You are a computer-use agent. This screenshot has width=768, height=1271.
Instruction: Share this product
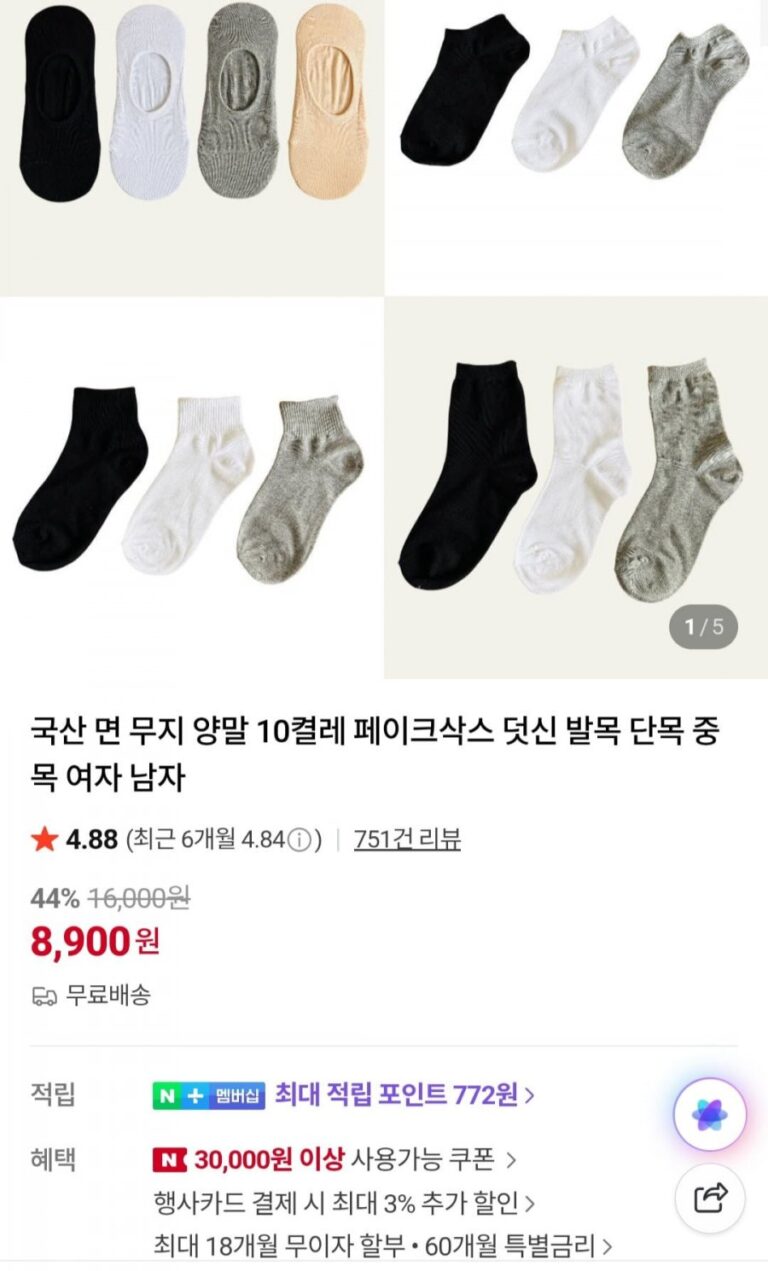click(x=709, y=1196)
